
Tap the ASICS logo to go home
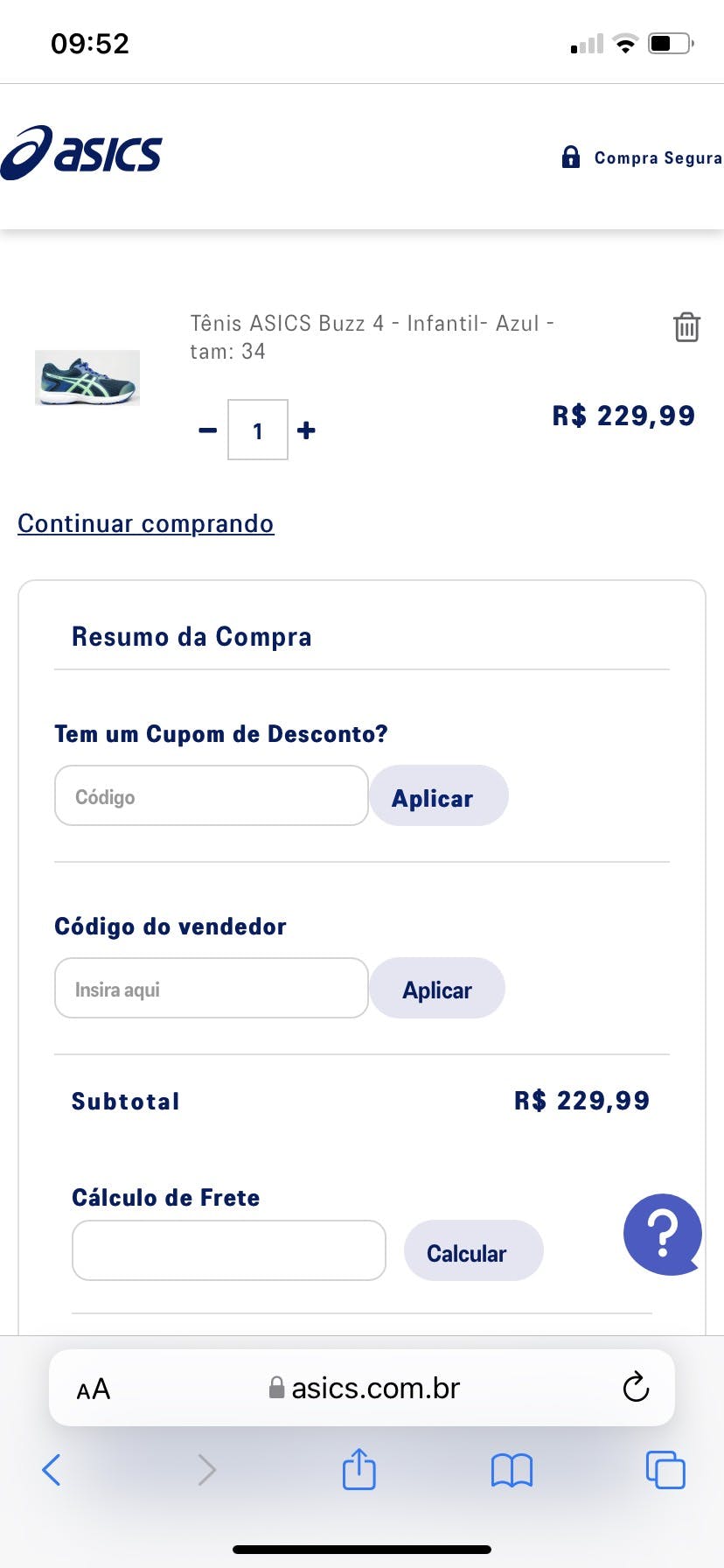tap(82, 153)
